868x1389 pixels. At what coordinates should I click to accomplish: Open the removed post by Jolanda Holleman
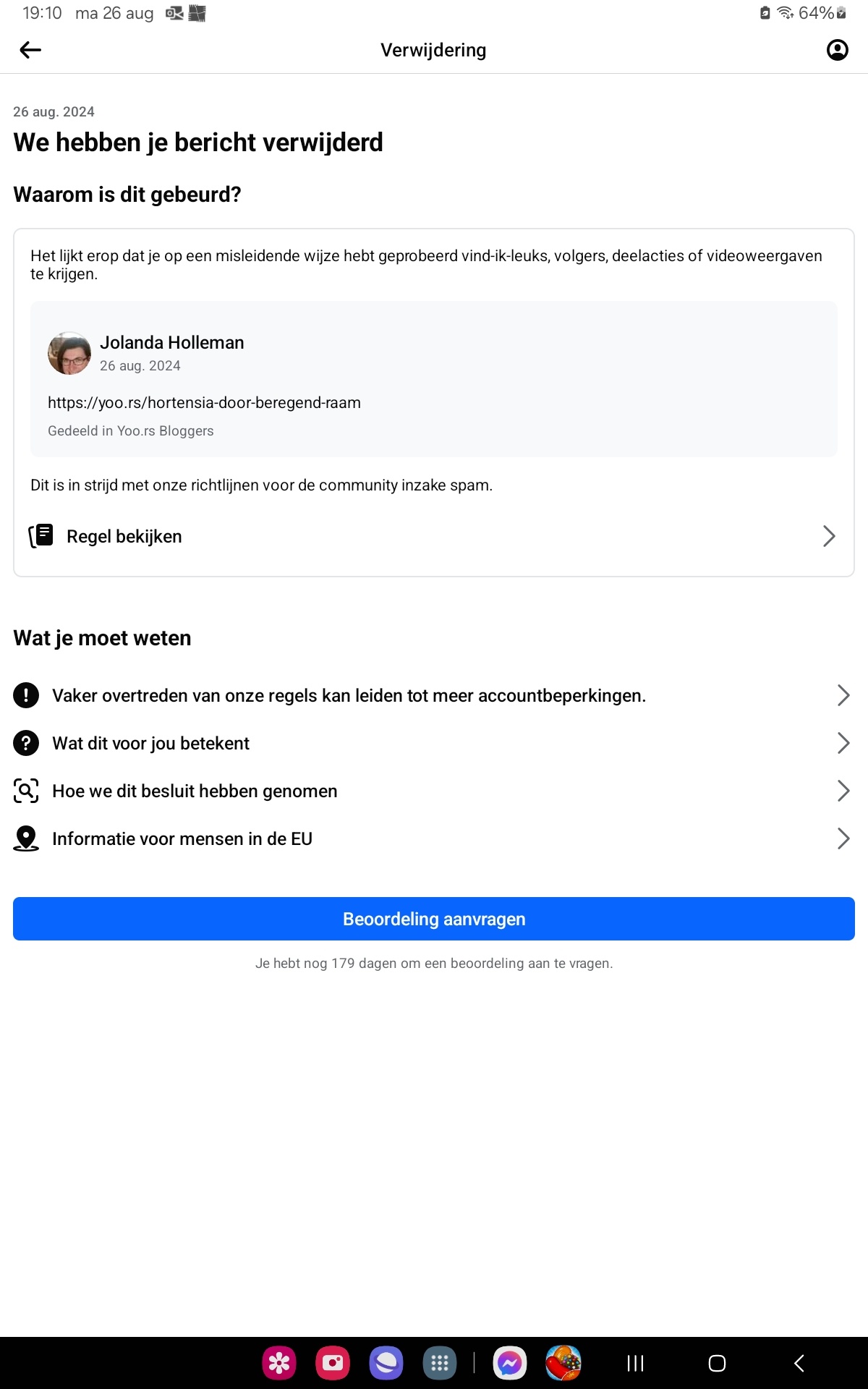coord(434,379)
